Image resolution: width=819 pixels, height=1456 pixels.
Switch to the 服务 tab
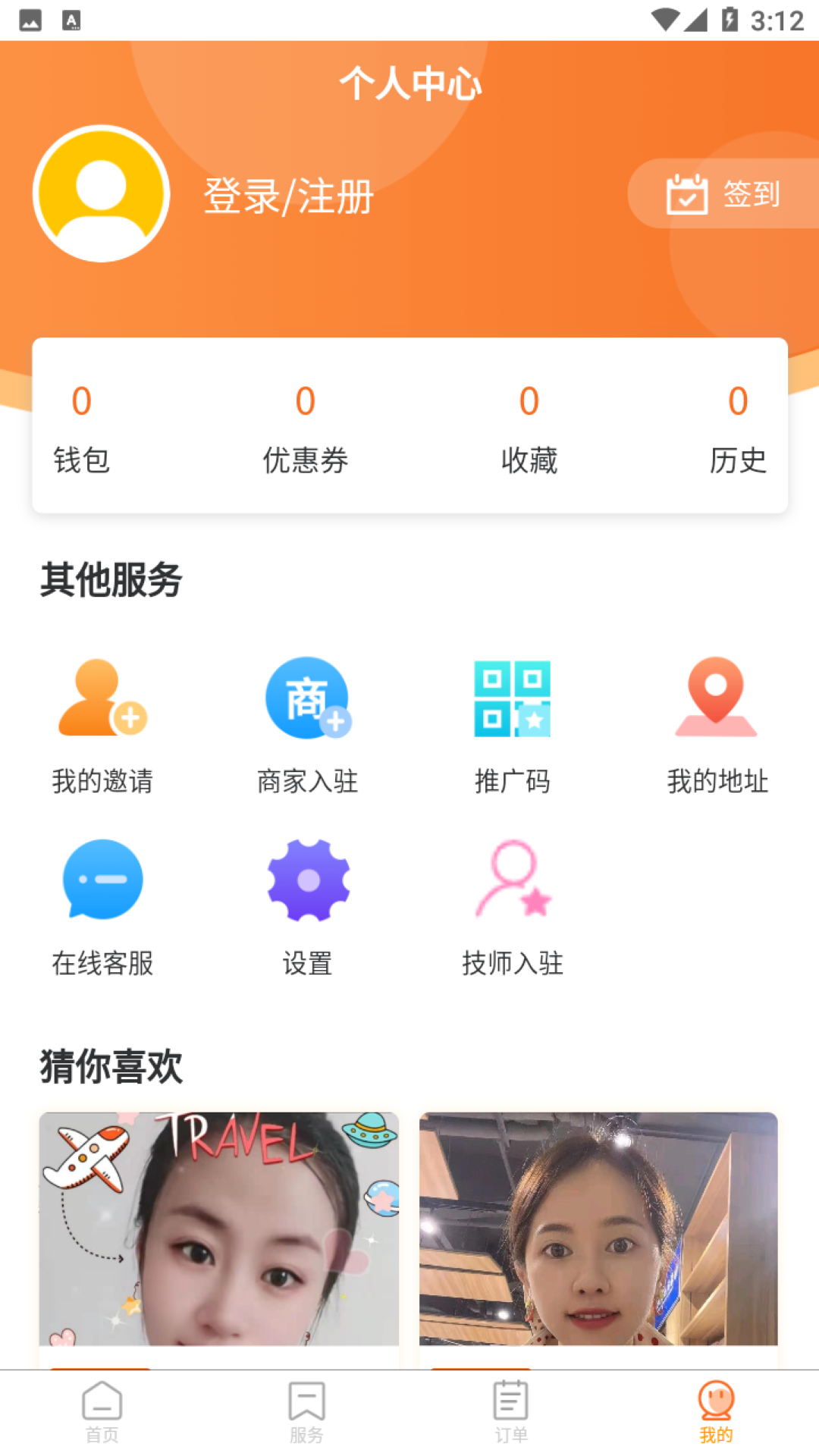(x=307, y=1412)
